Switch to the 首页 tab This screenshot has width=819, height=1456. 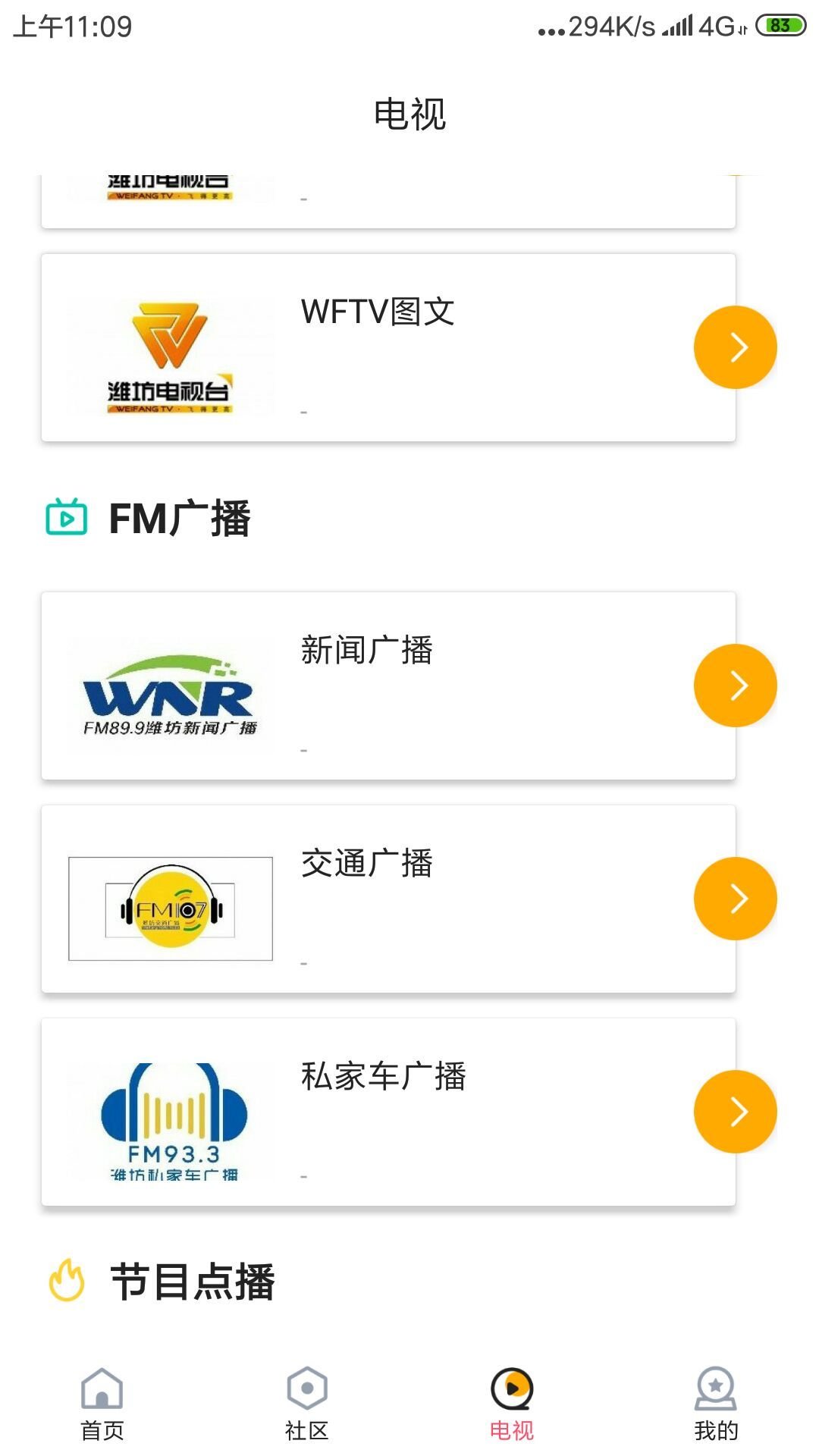(x=102, y=1403)
